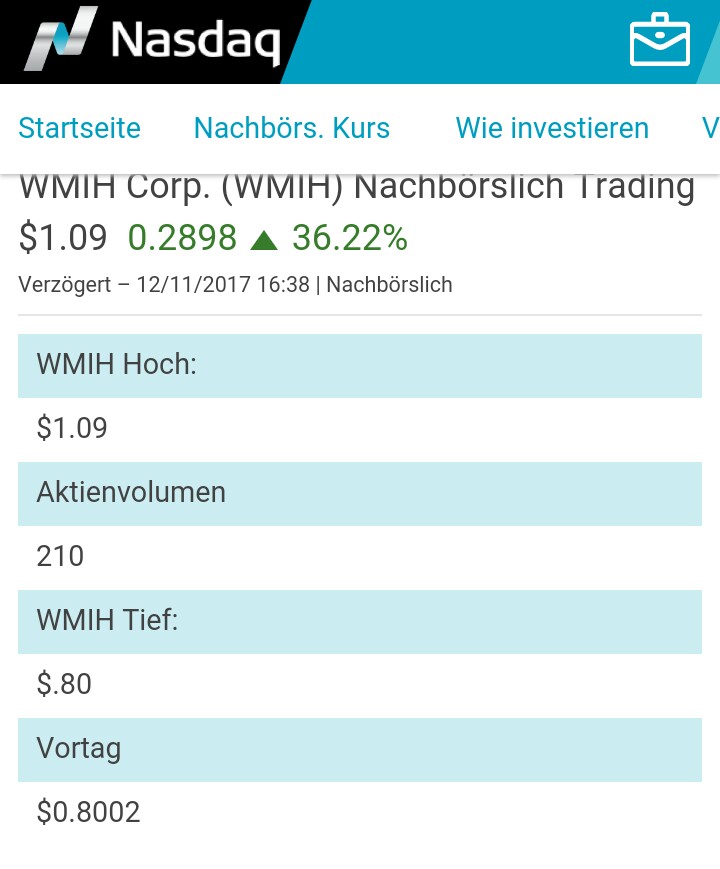The image size is (720, 869).
Task: Click the Nasdaq logo icon
Action: click(x=55, y=40)
